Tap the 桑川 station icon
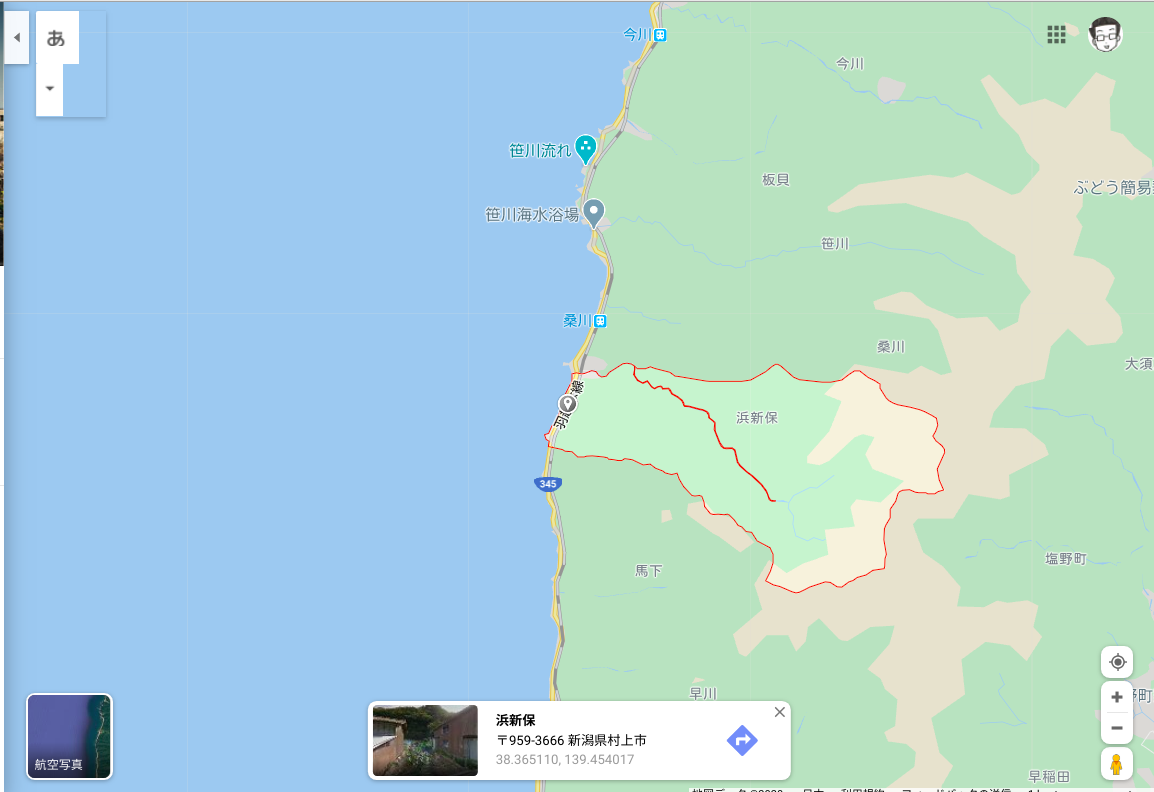The image size is (1154, 792). coord(600,321)
